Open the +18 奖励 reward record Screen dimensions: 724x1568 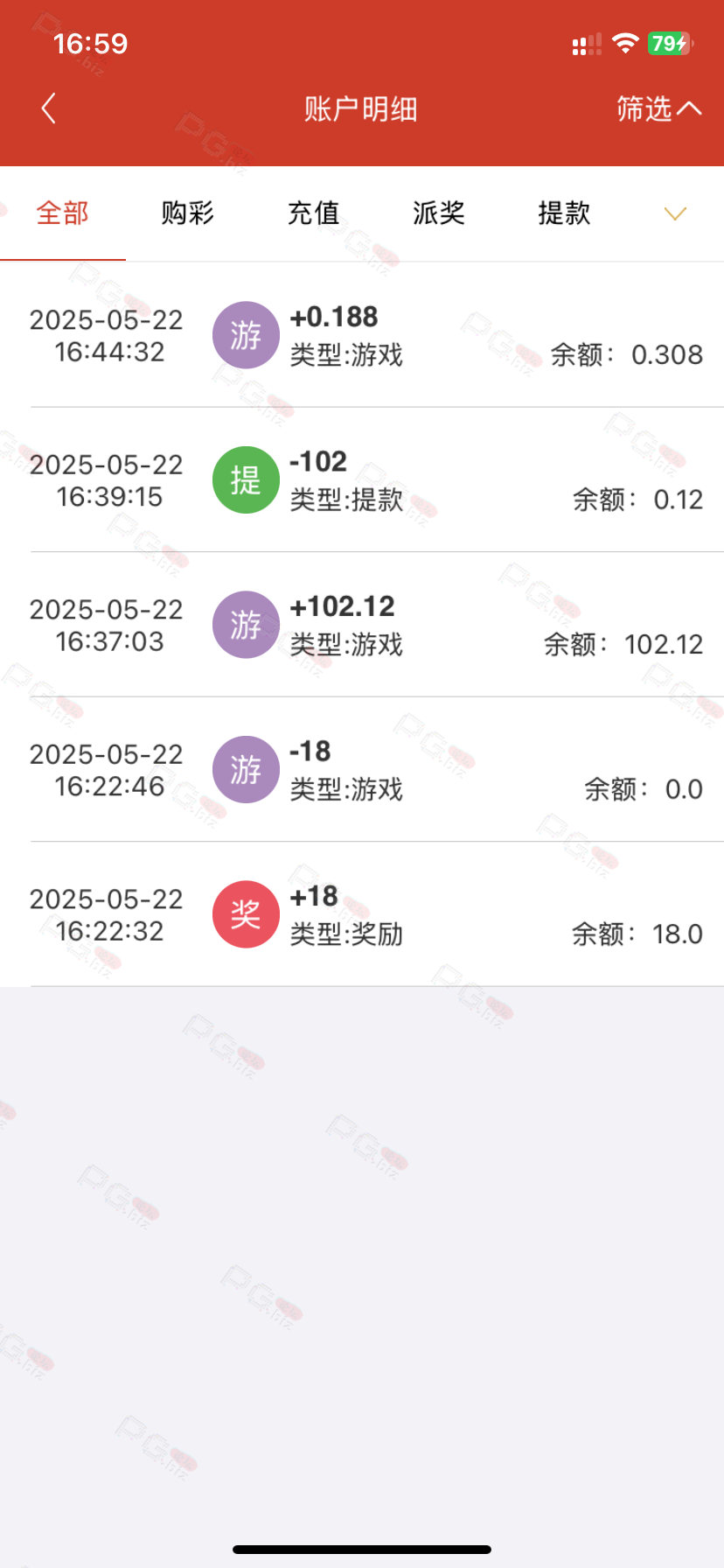click(x=362, y=914)
